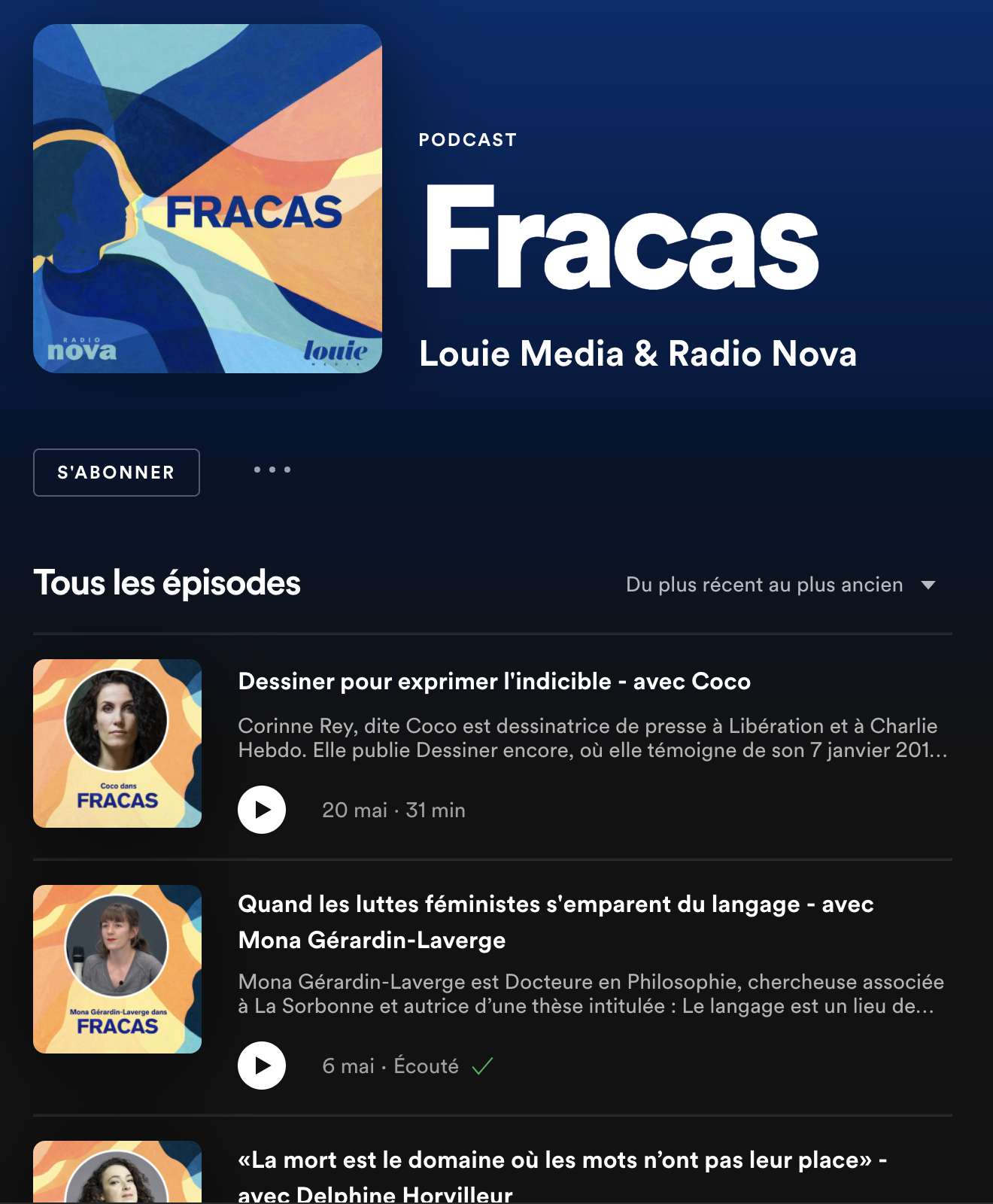Expand the episode sort order dropdown
The image size is (993, 1204).
pyautogui.click(x=781, y=585)
